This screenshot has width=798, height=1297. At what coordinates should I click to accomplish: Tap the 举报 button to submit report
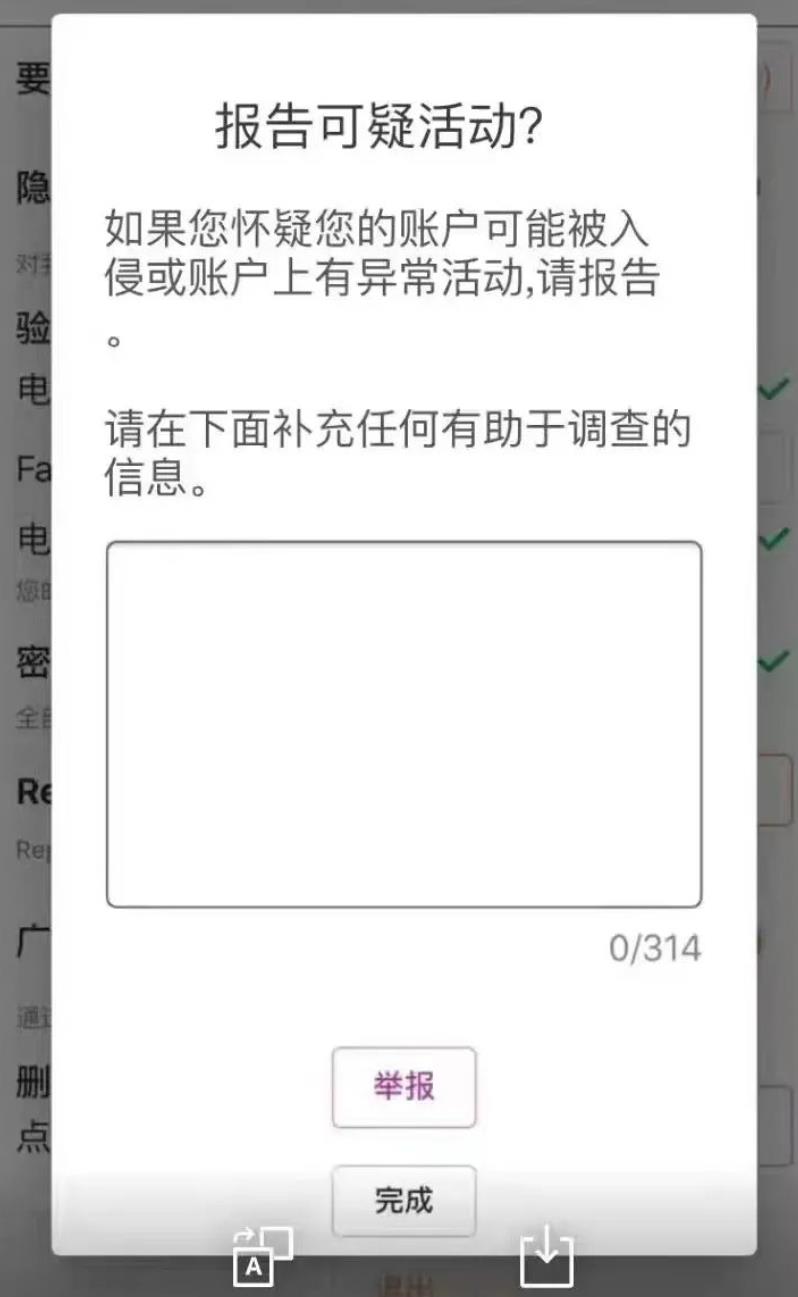pyautogui.click(x=404, y=1087)
